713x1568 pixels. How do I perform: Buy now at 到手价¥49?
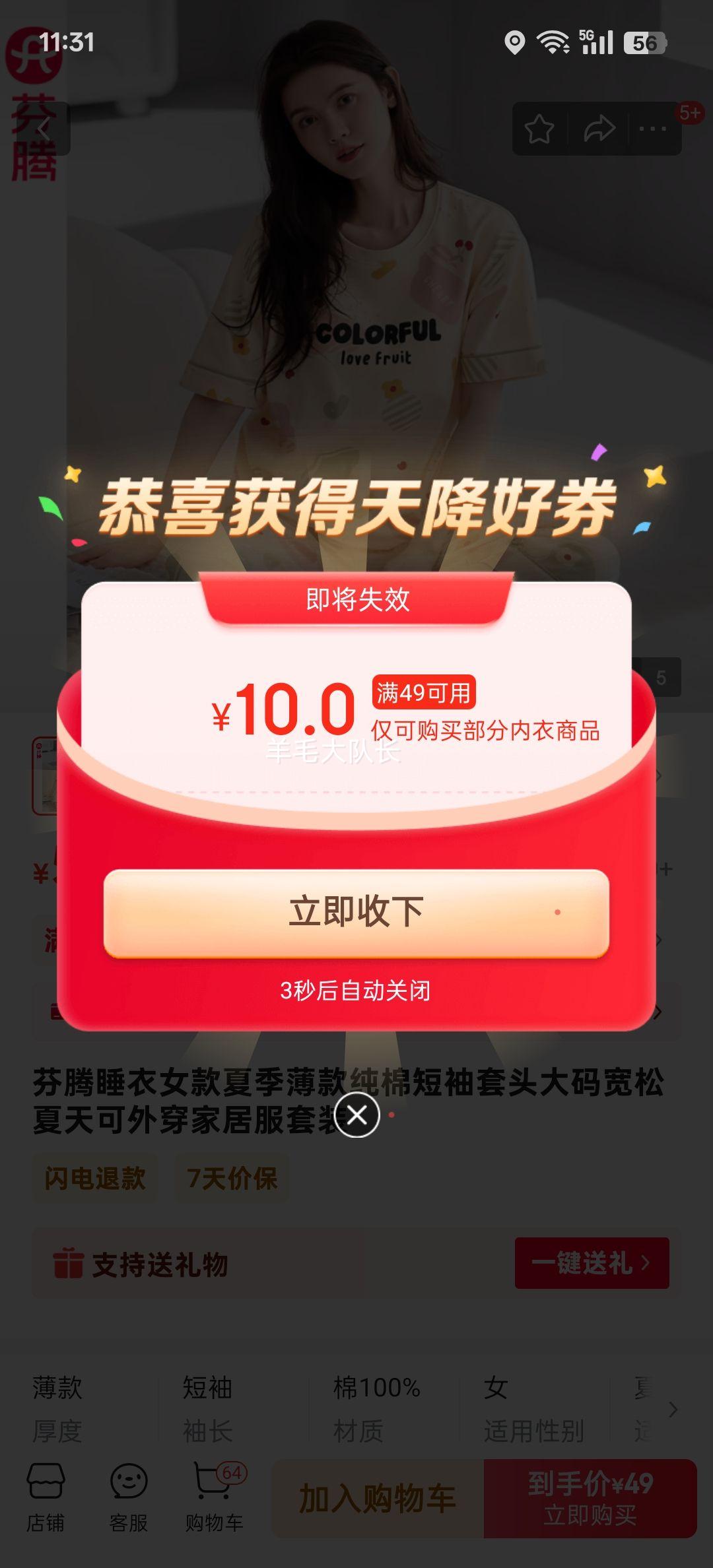(590, 1498)
